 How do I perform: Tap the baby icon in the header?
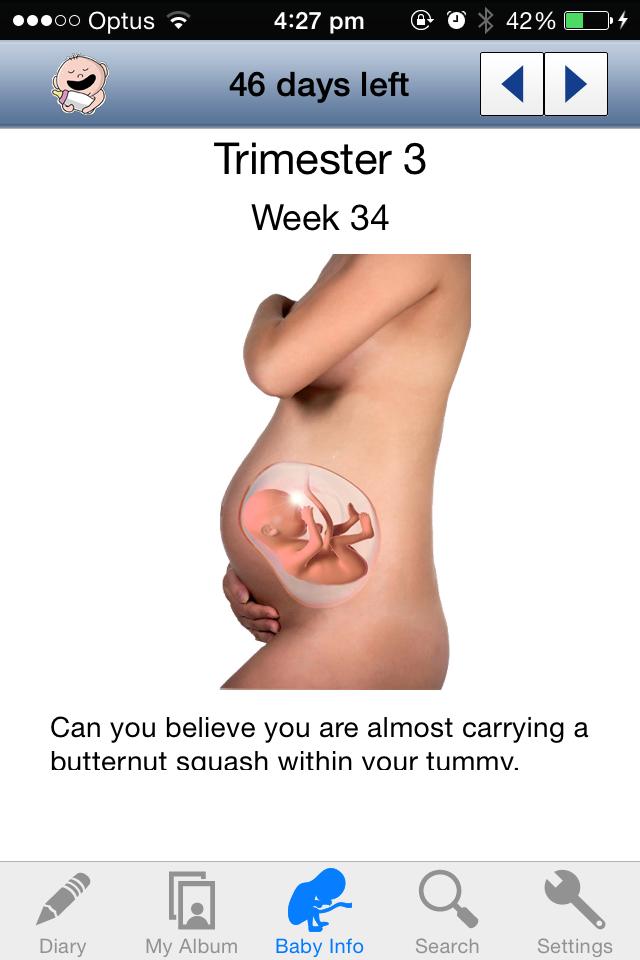click(x=79, y=85)
